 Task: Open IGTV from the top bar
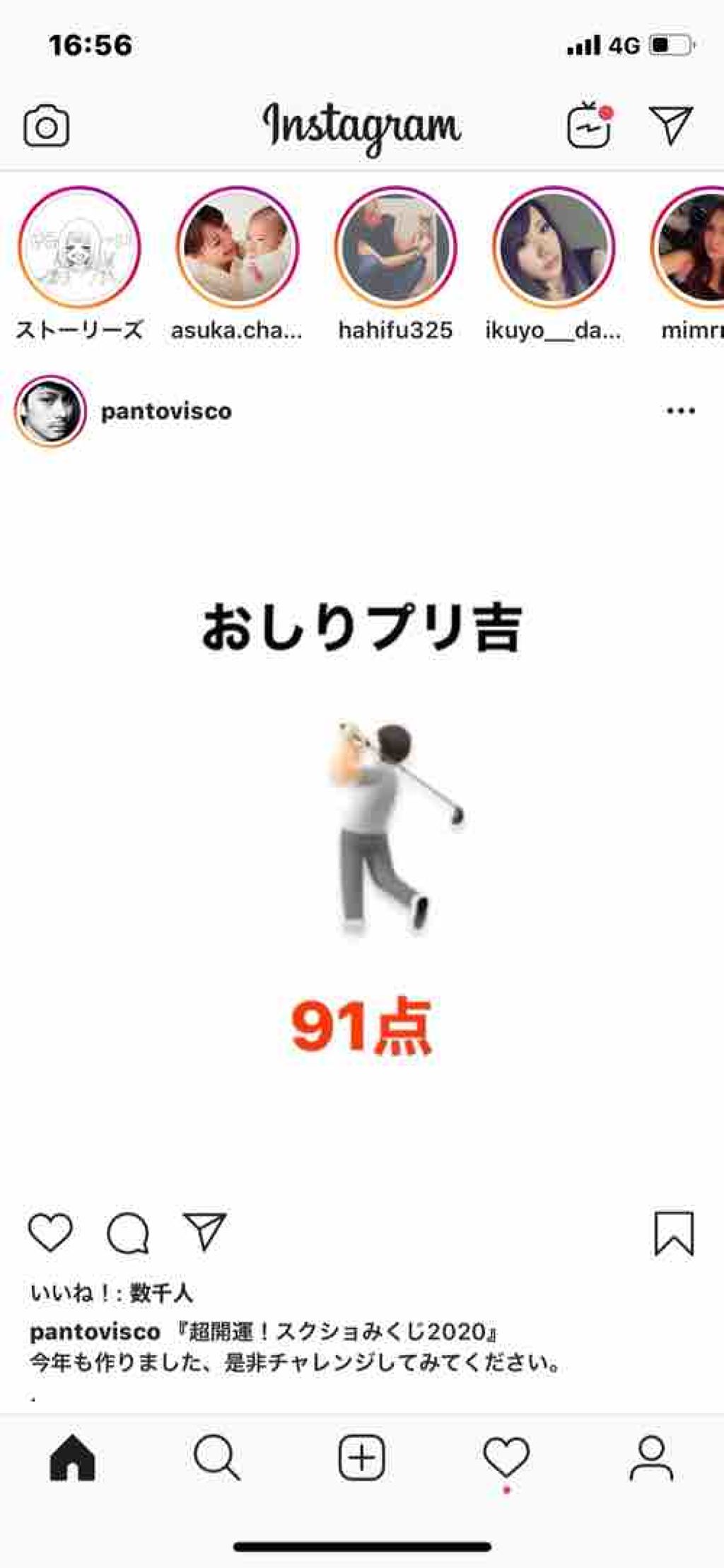[x=588, y=125]
